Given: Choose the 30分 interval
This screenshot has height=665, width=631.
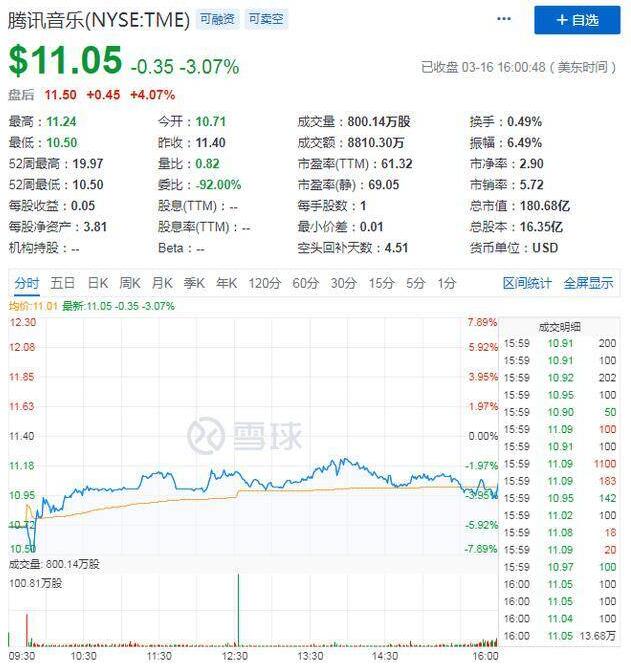Looking at the screenshot, I should click(343, 283).
